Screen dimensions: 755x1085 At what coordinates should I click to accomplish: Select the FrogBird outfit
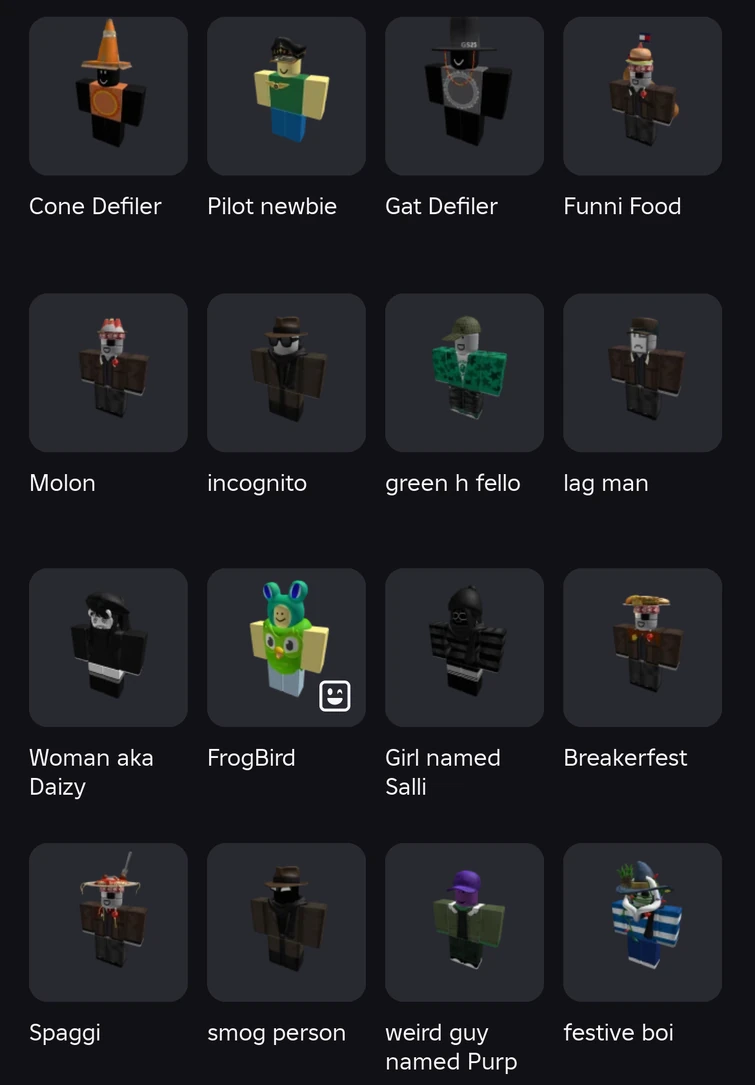pyautogui.click(x=286, y=647)
